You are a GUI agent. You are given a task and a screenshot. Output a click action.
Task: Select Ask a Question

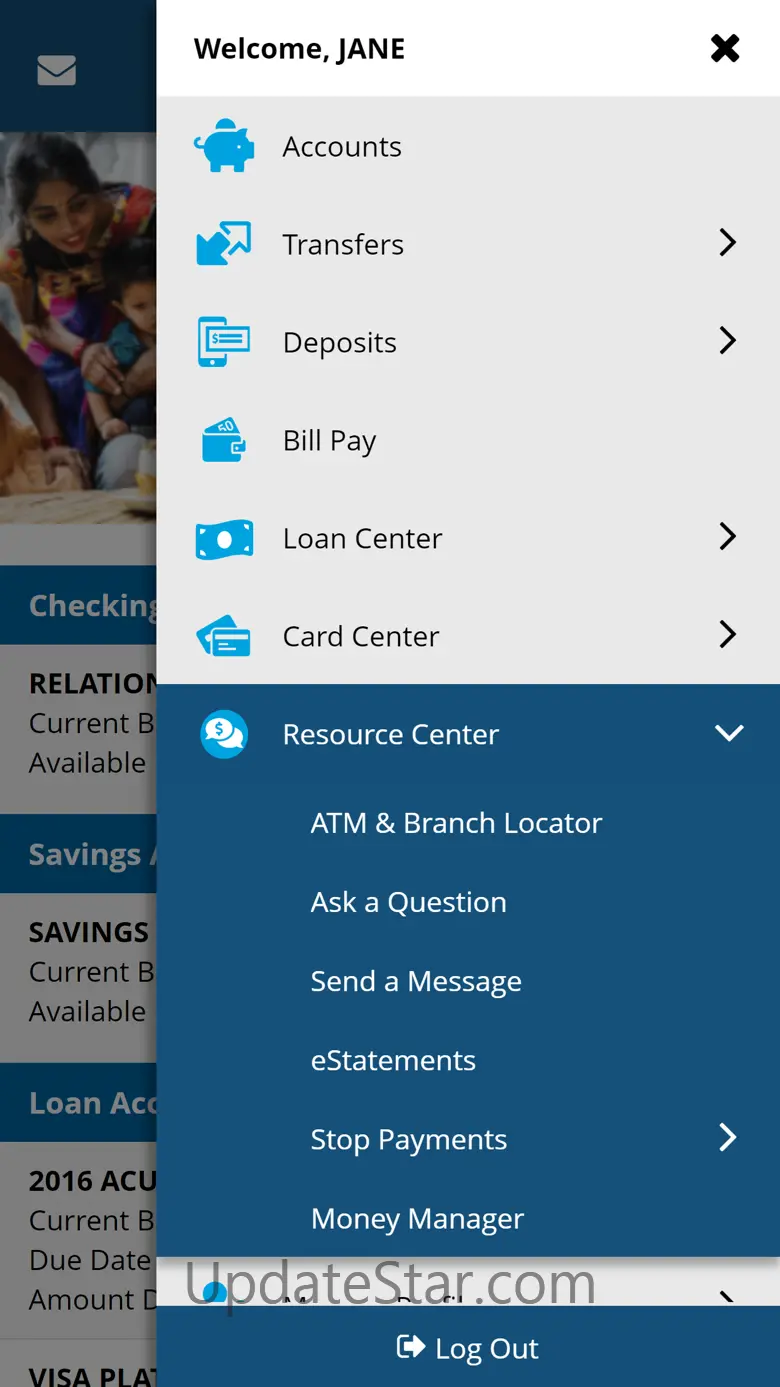tap(408, 902)
